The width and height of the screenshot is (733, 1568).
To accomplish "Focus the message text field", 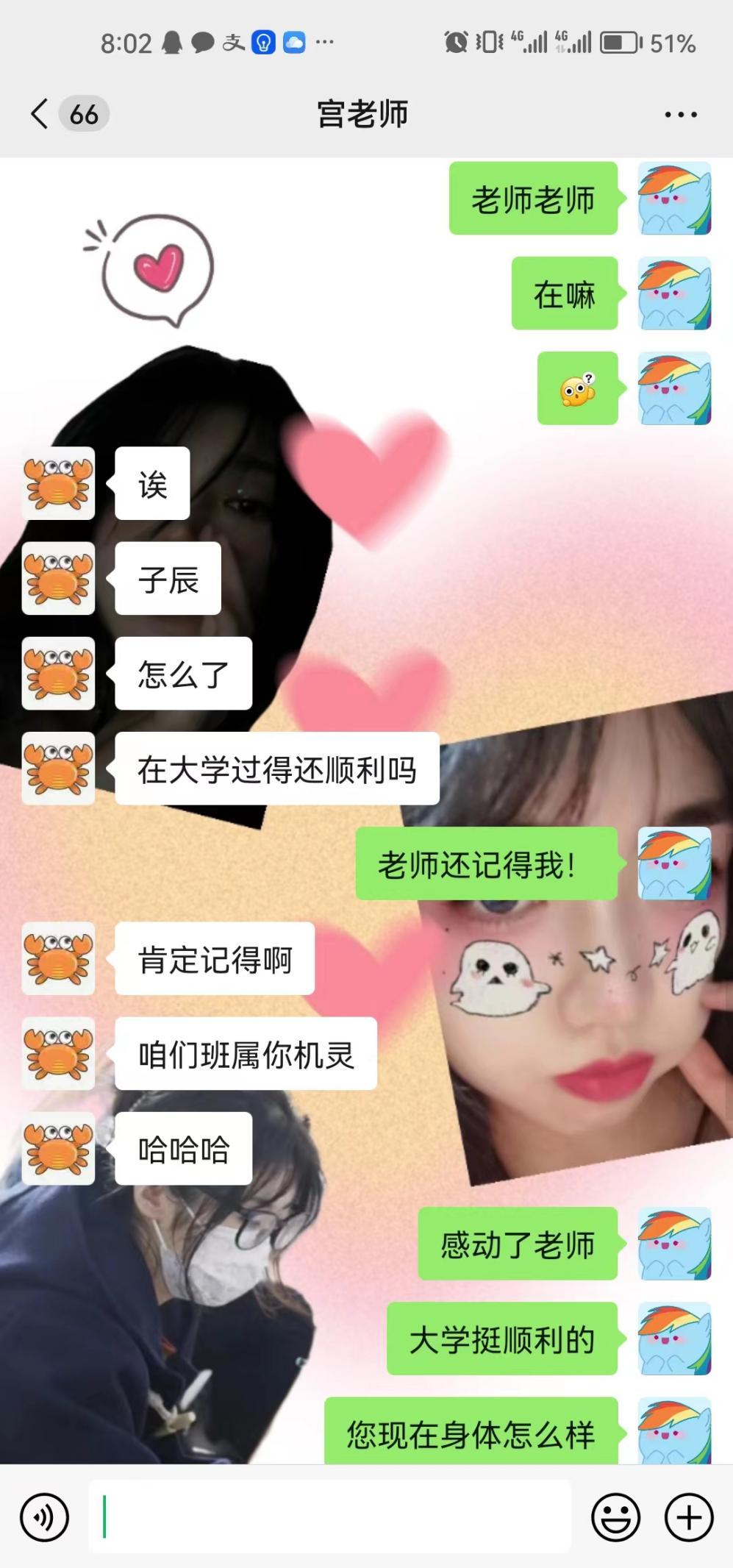I will point(331,1517).
